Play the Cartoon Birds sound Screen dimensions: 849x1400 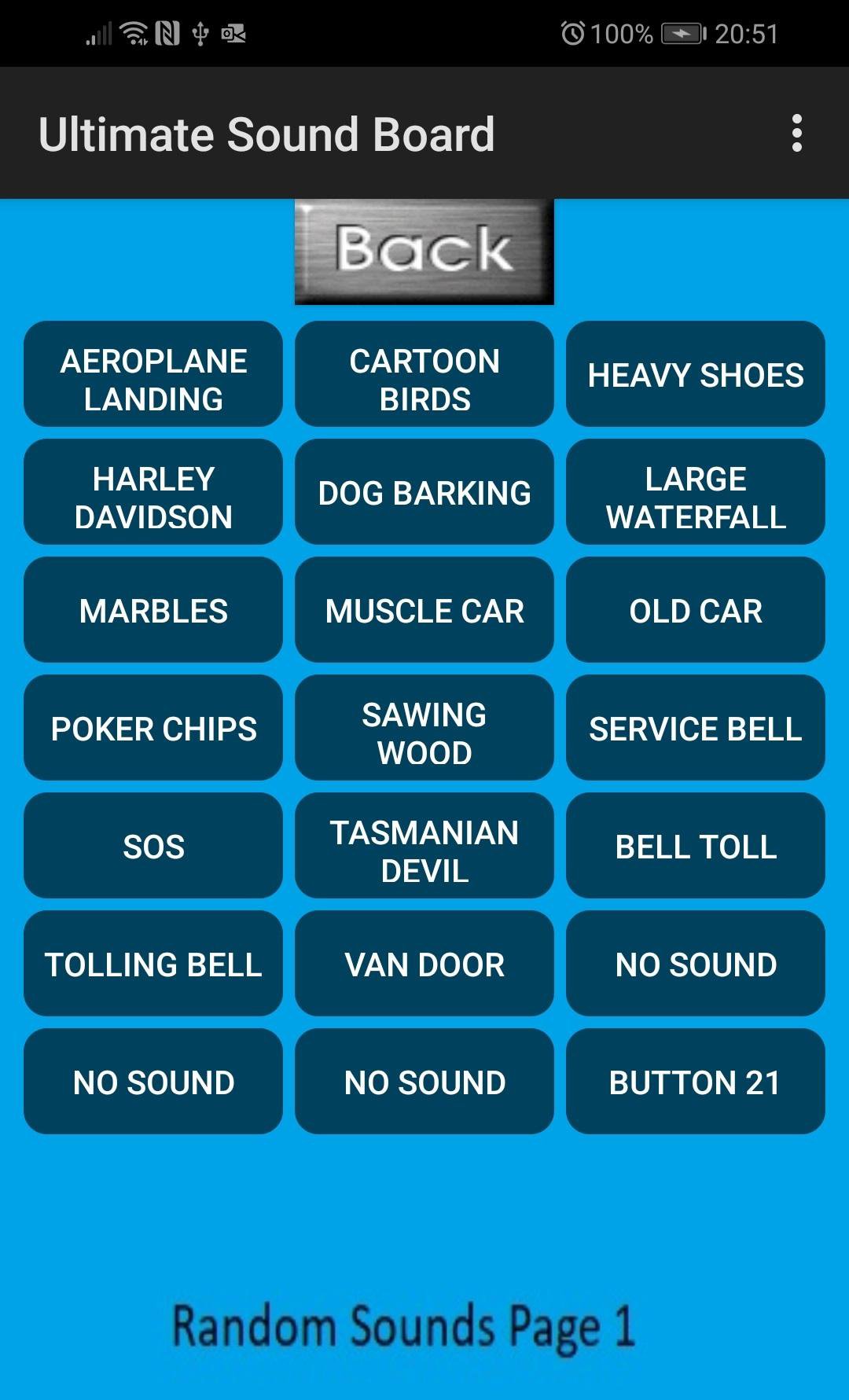coord(424,374)
